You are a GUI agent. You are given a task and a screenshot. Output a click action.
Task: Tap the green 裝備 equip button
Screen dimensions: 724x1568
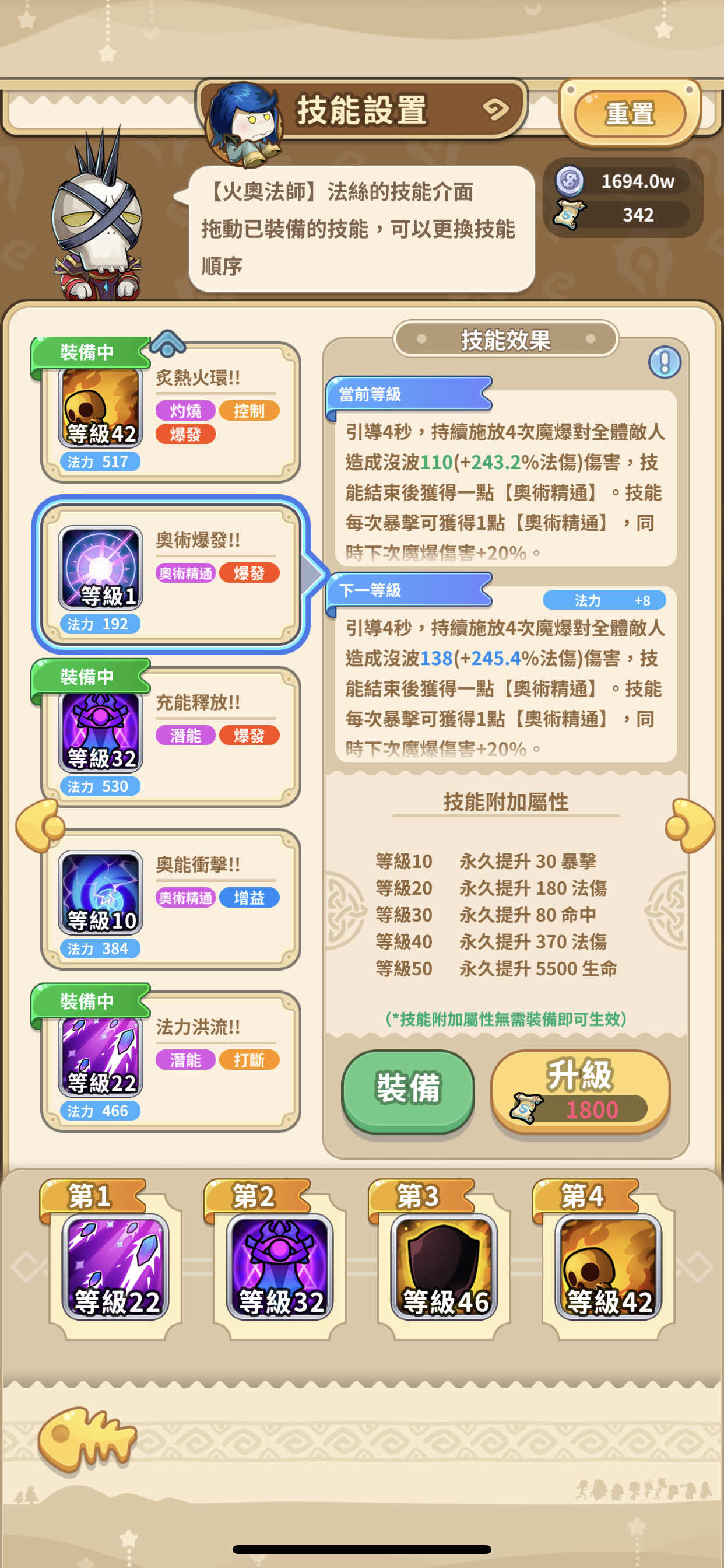407,1090
